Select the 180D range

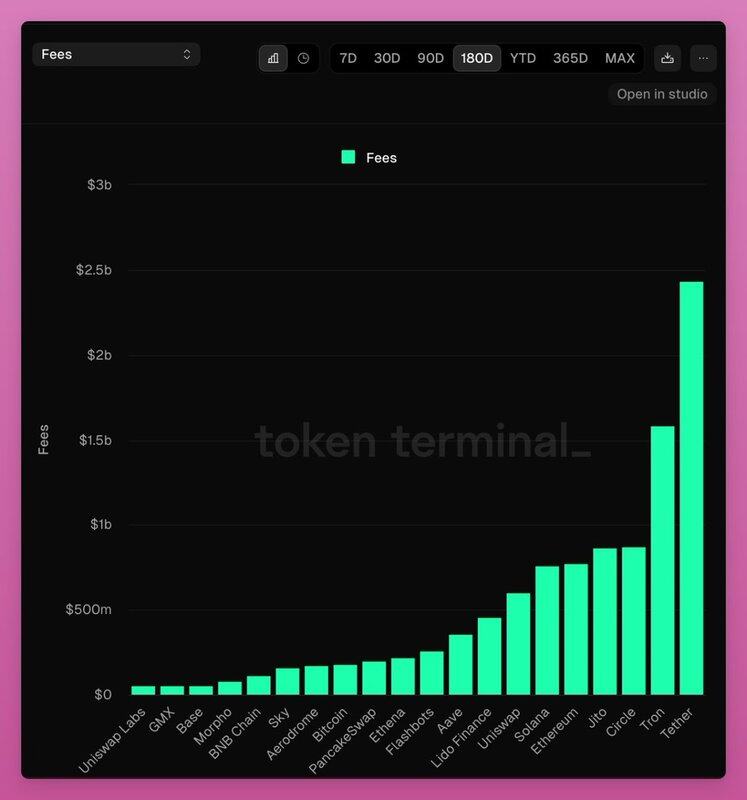pyautogui.click(x=477, y=58)
